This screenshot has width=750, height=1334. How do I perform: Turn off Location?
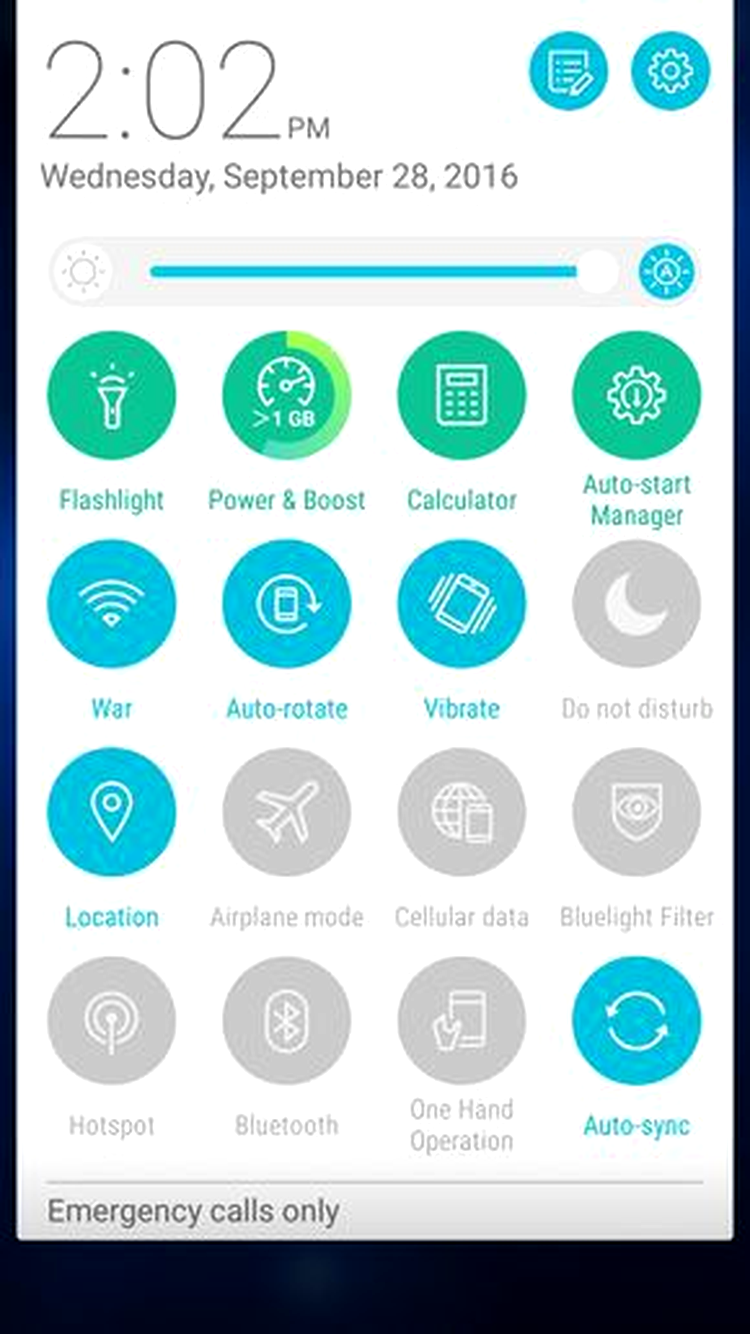pos(111,812)
